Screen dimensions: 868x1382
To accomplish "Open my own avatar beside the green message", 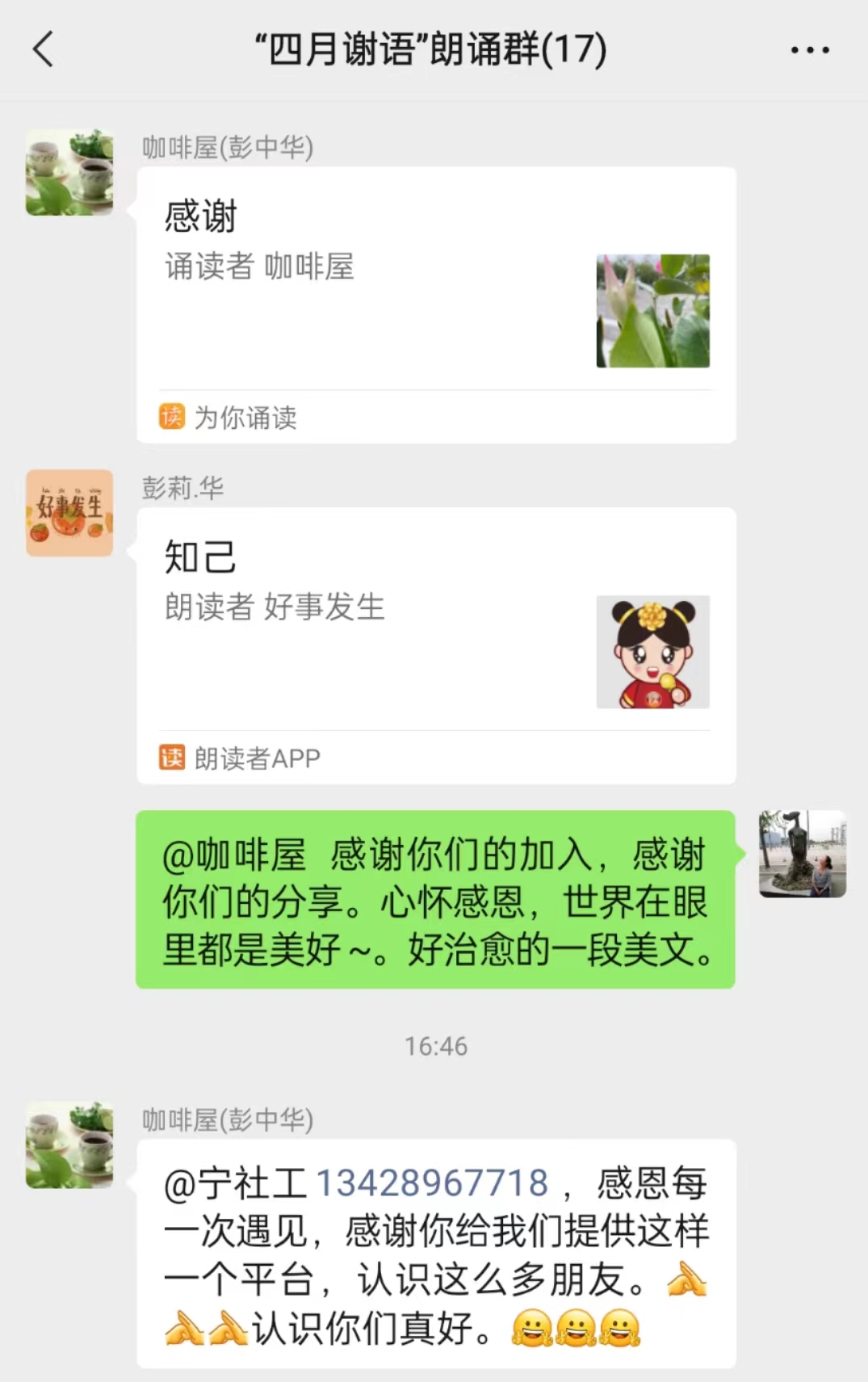I will pyautogui.click(x=802, y=854).
